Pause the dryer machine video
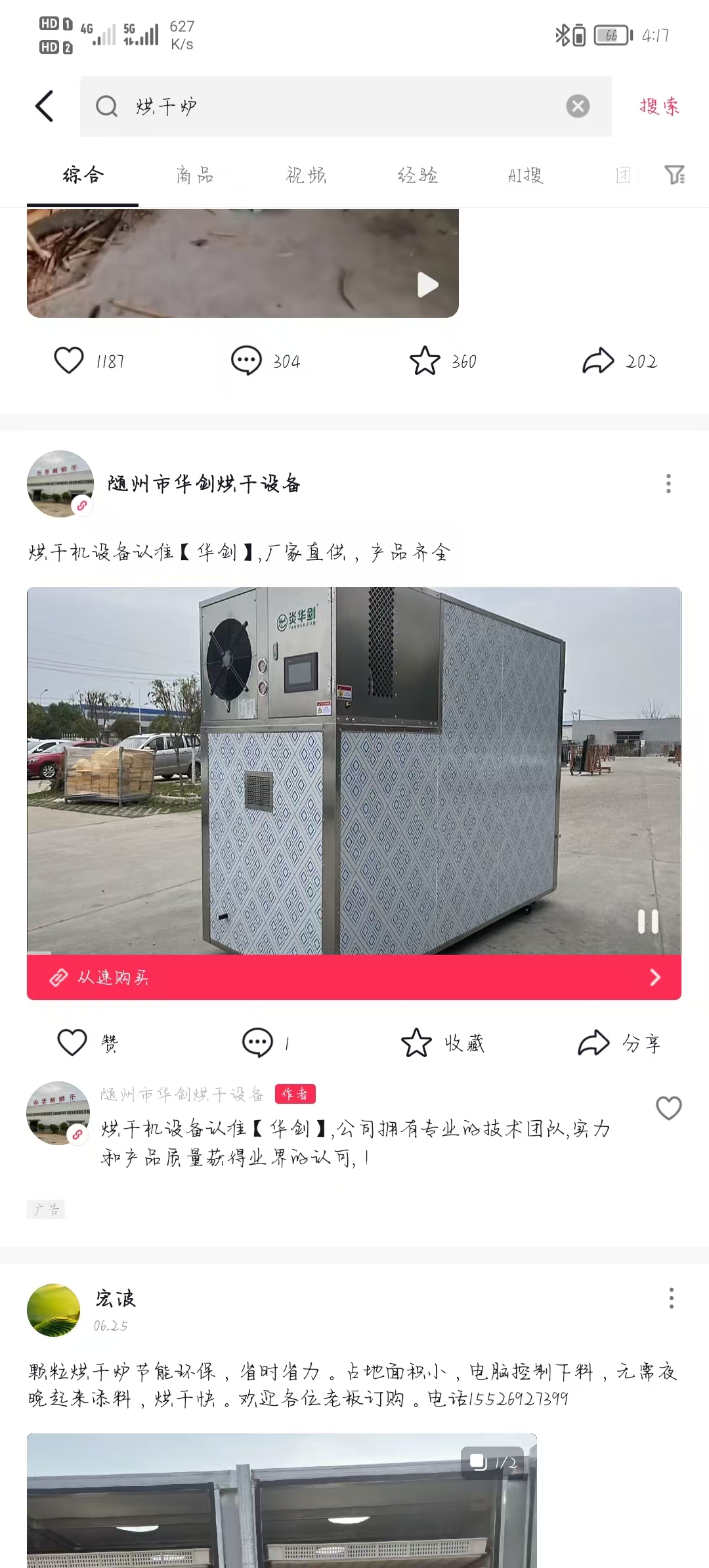 point(648,922)
